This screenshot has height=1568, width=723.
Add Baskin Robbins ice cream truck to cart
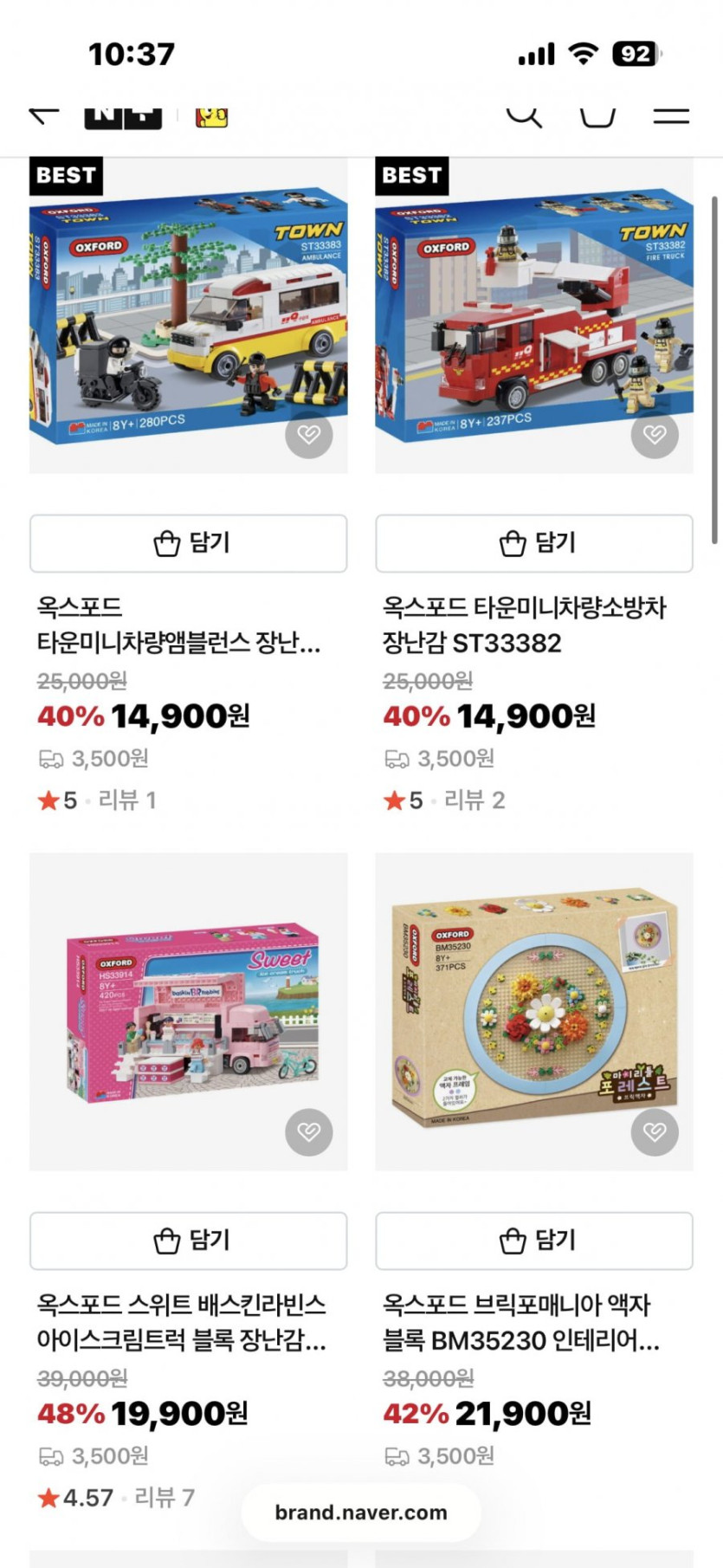(x=189, y=1241)
